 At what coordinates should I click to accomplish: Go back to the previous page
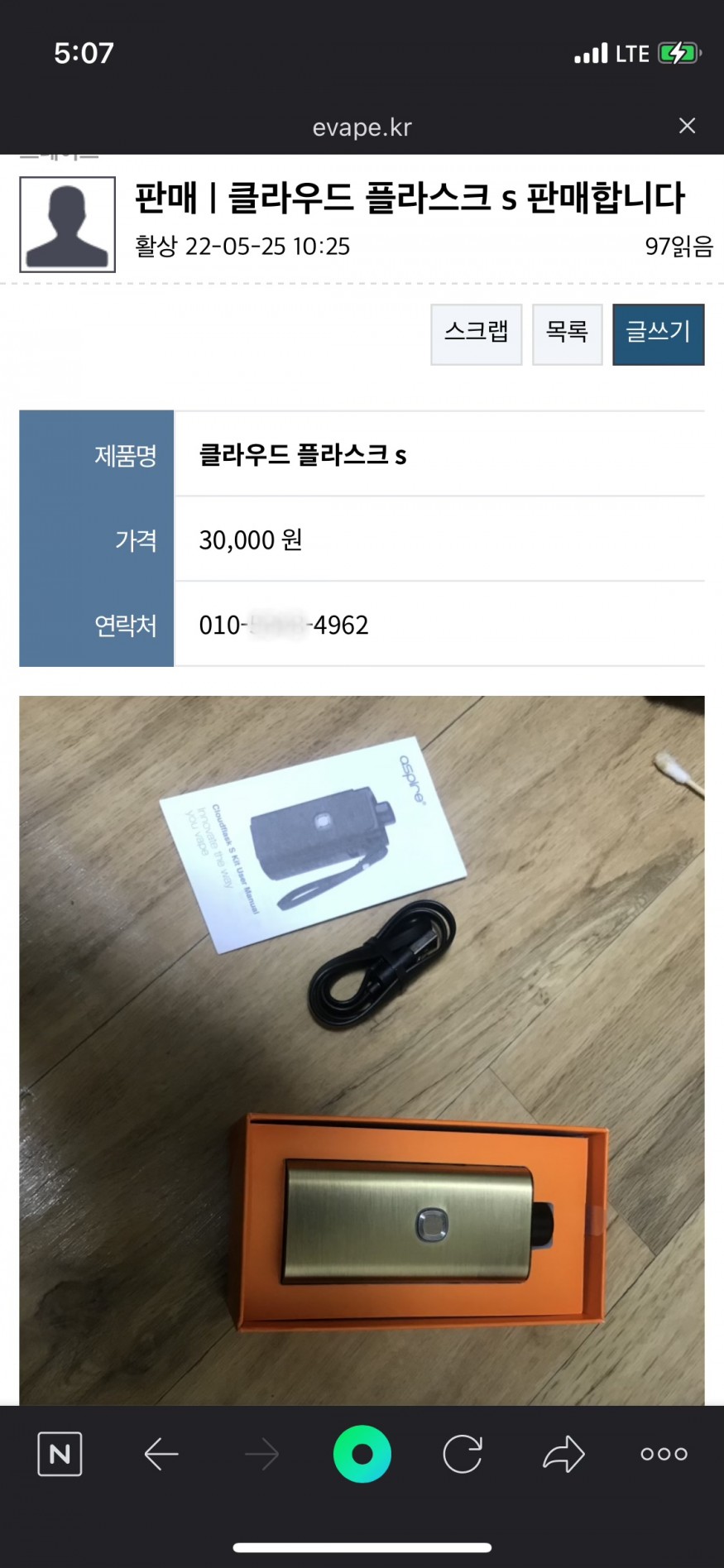(x=161, y=1454)
